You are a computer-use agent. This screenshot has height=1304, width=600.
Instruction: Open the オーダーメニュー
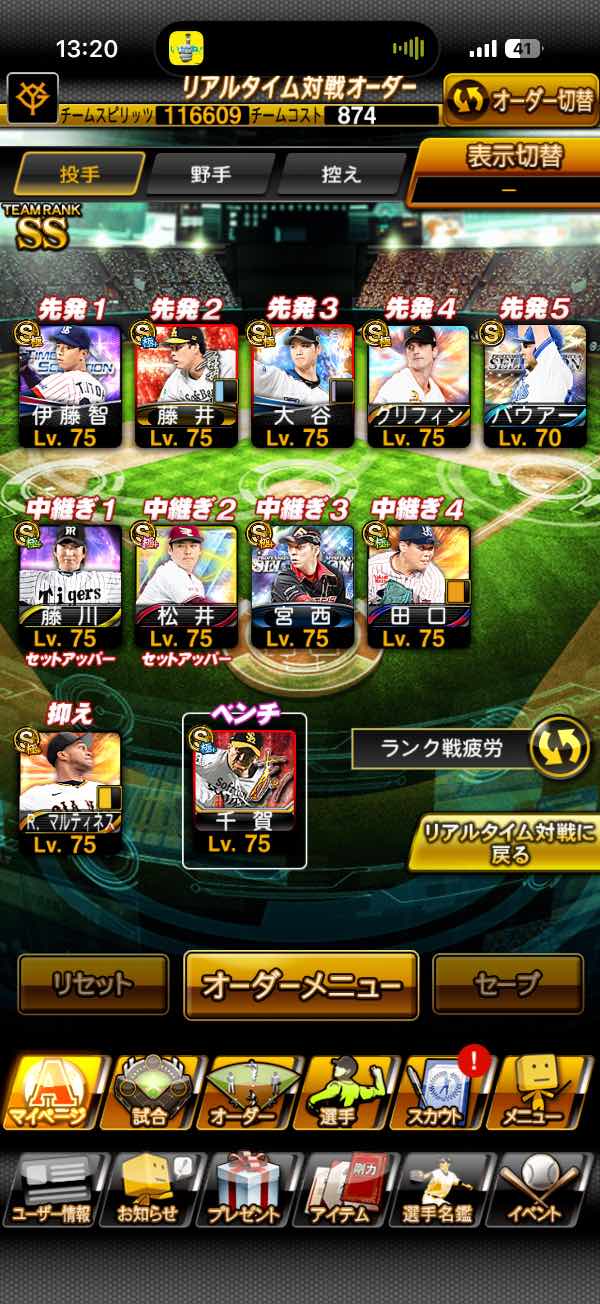point(301,985)
